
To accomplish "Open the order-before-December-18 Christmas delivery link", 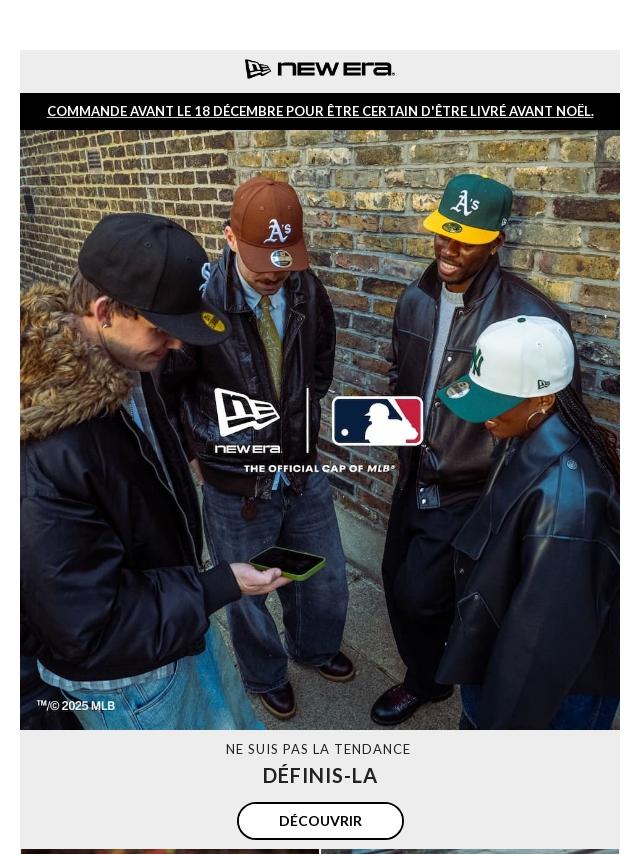I will pos(320,111).
